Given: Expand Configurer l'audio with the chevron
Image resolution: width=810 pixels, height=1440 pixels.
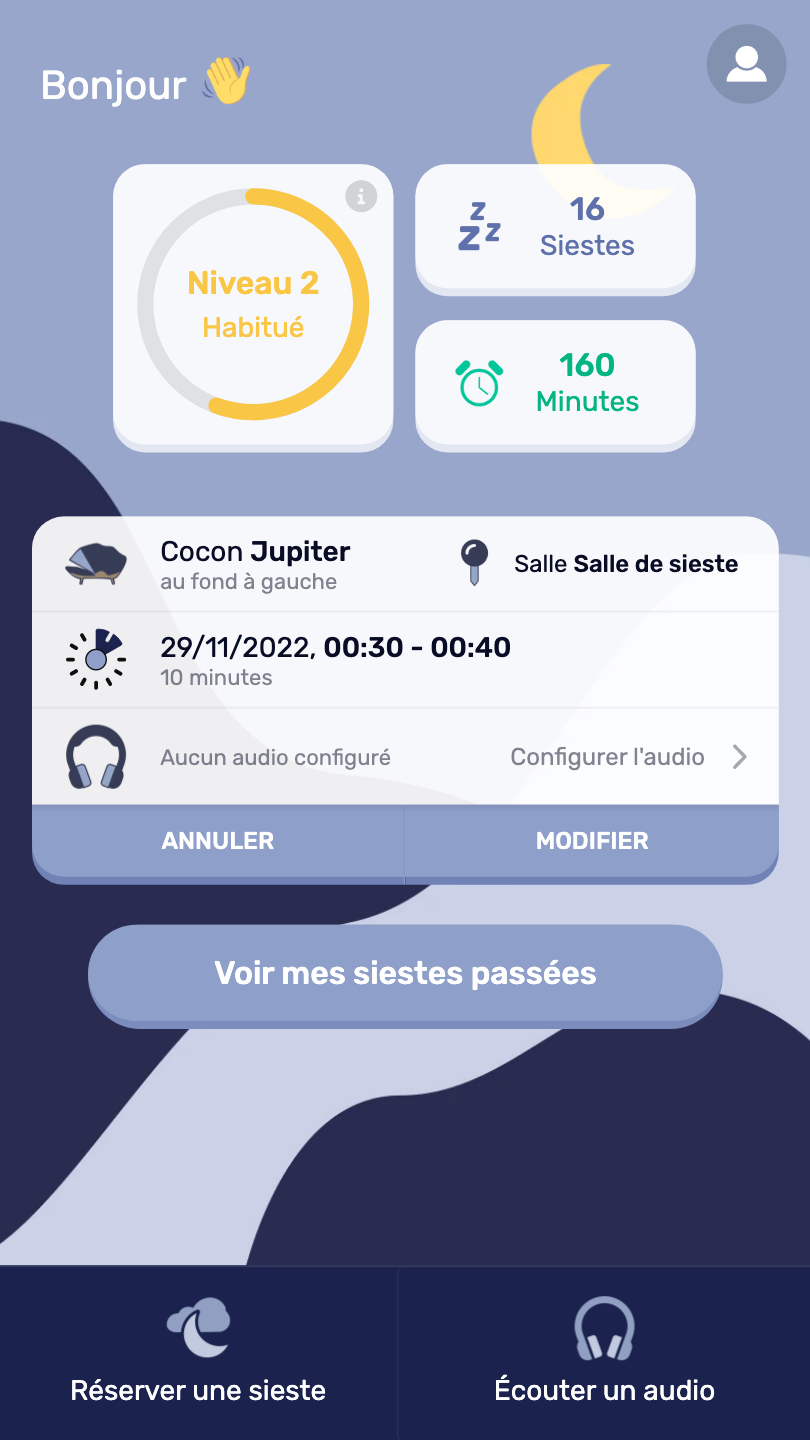Looking at the screenshot, I should pyautogui.click(x=741, y=757).
